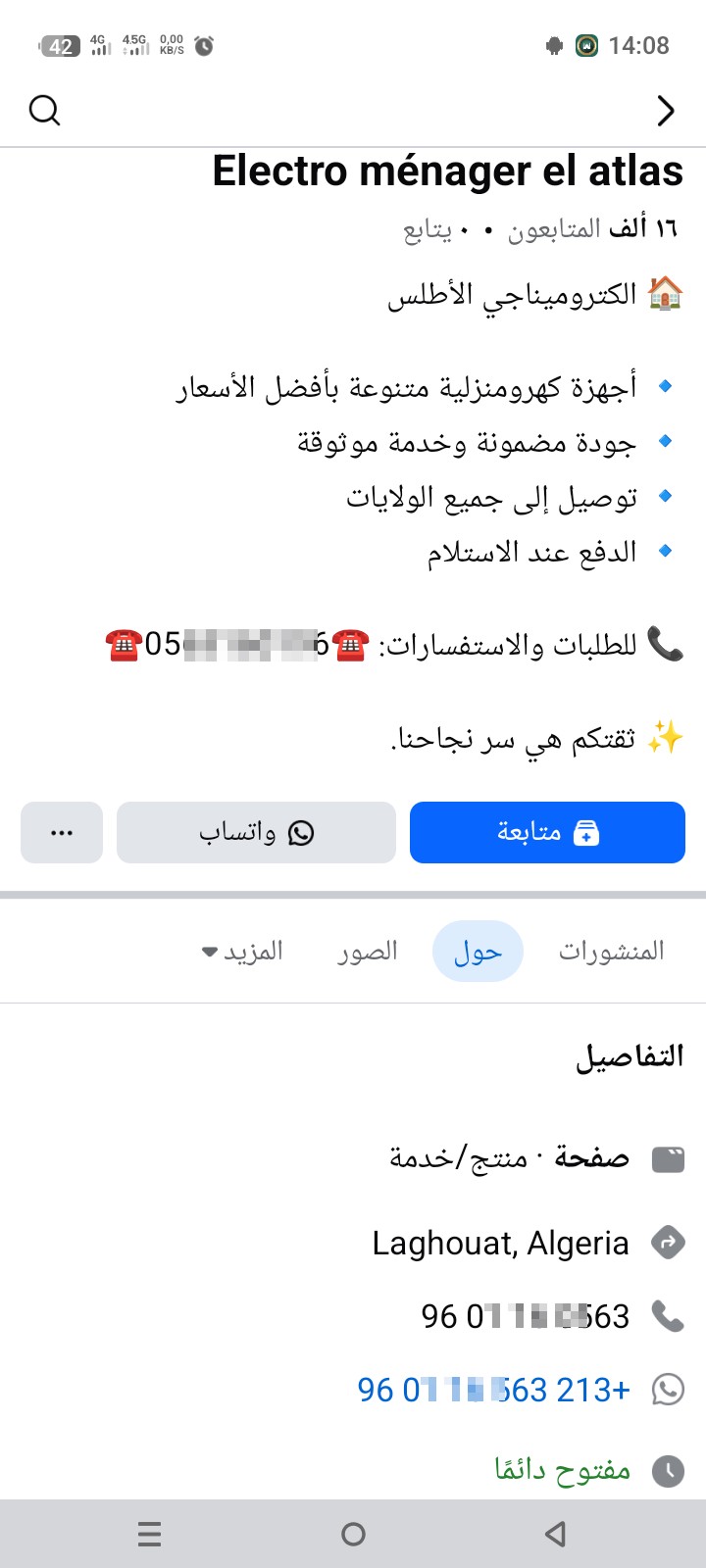View opening hours مفتوح دائمًا
Viewport: 706px width, 1568px height.
tap(562, 1470)
